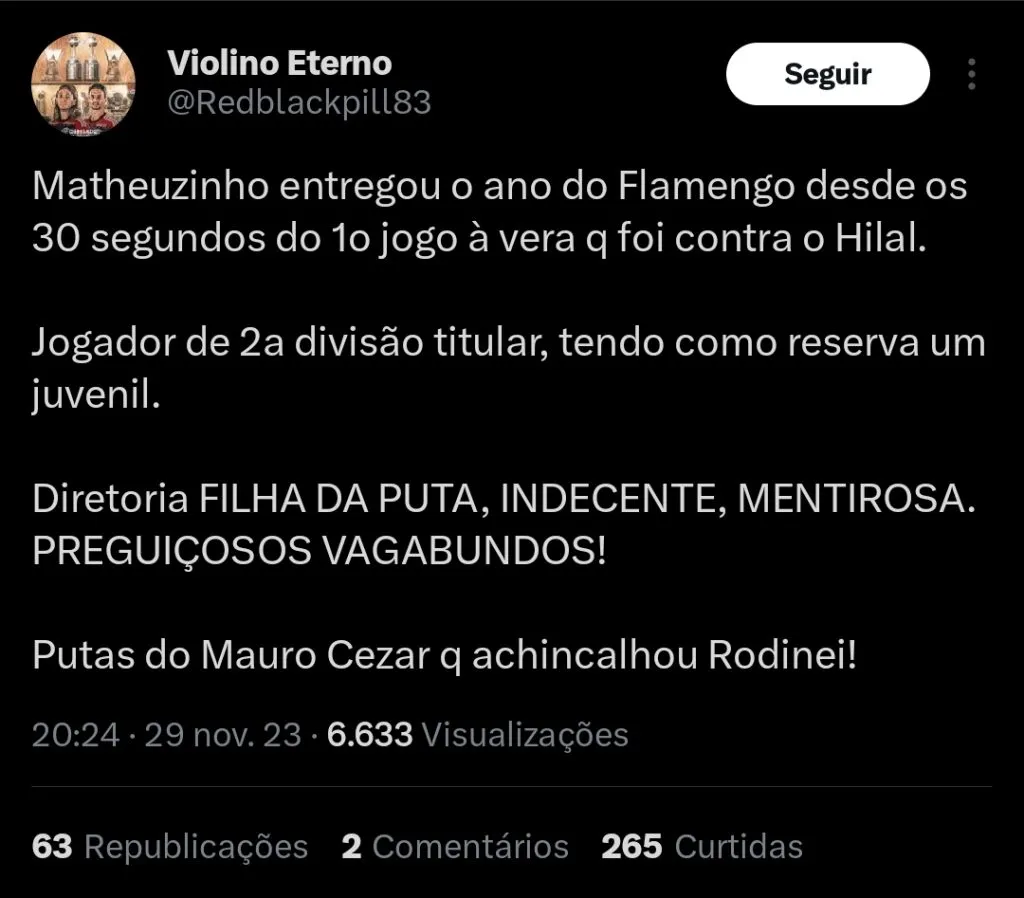
Task: View the 265 Curtidas list
Action: (701, 847)
